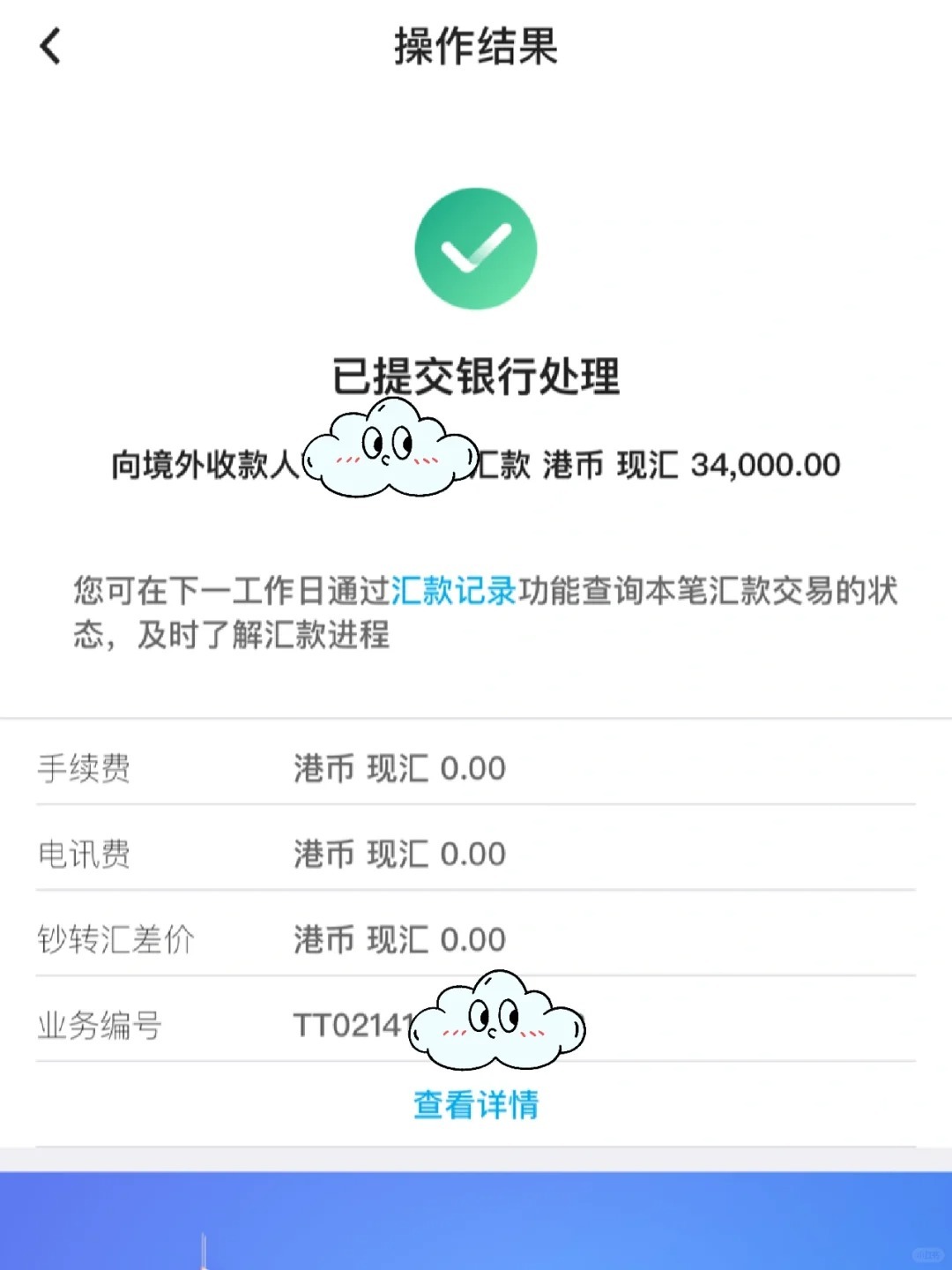Screen dimensions: 952x1270
Task: Go back using the top-left arrow
Action: coord(51,47)
